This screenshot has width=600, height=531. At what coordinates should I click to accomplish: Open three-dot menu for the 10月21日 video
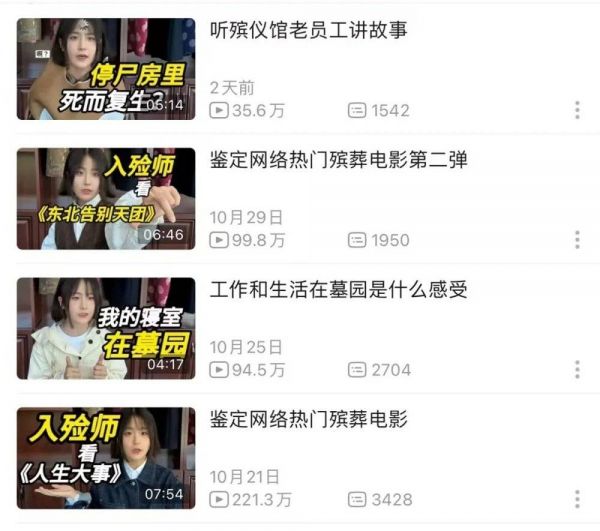click(x=577, y=499)
